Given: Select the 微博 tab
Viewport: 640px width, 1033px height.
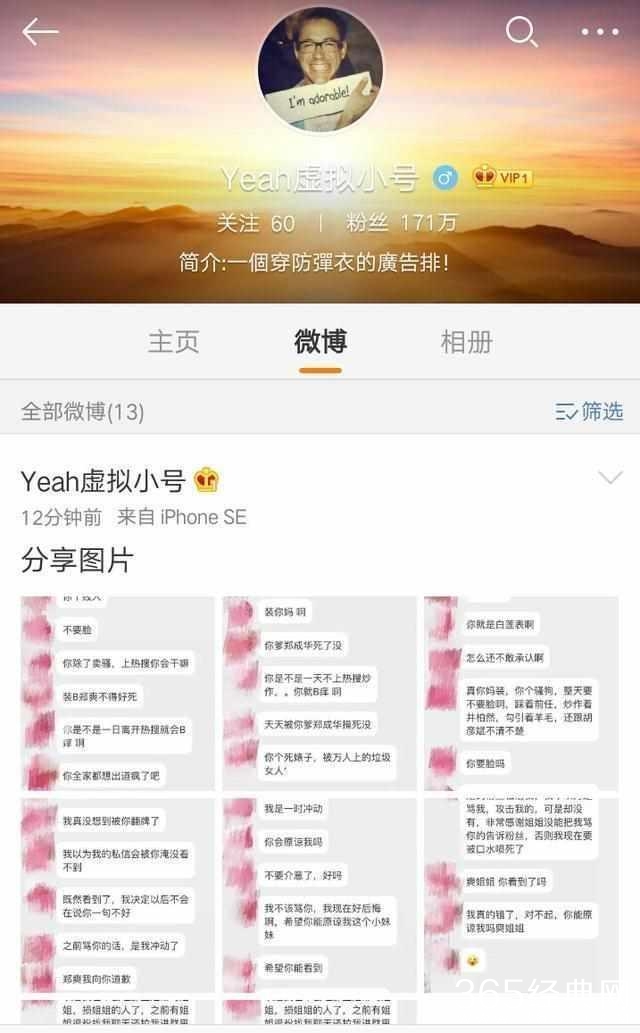Looking at the screenshot, I should [320, 341].
